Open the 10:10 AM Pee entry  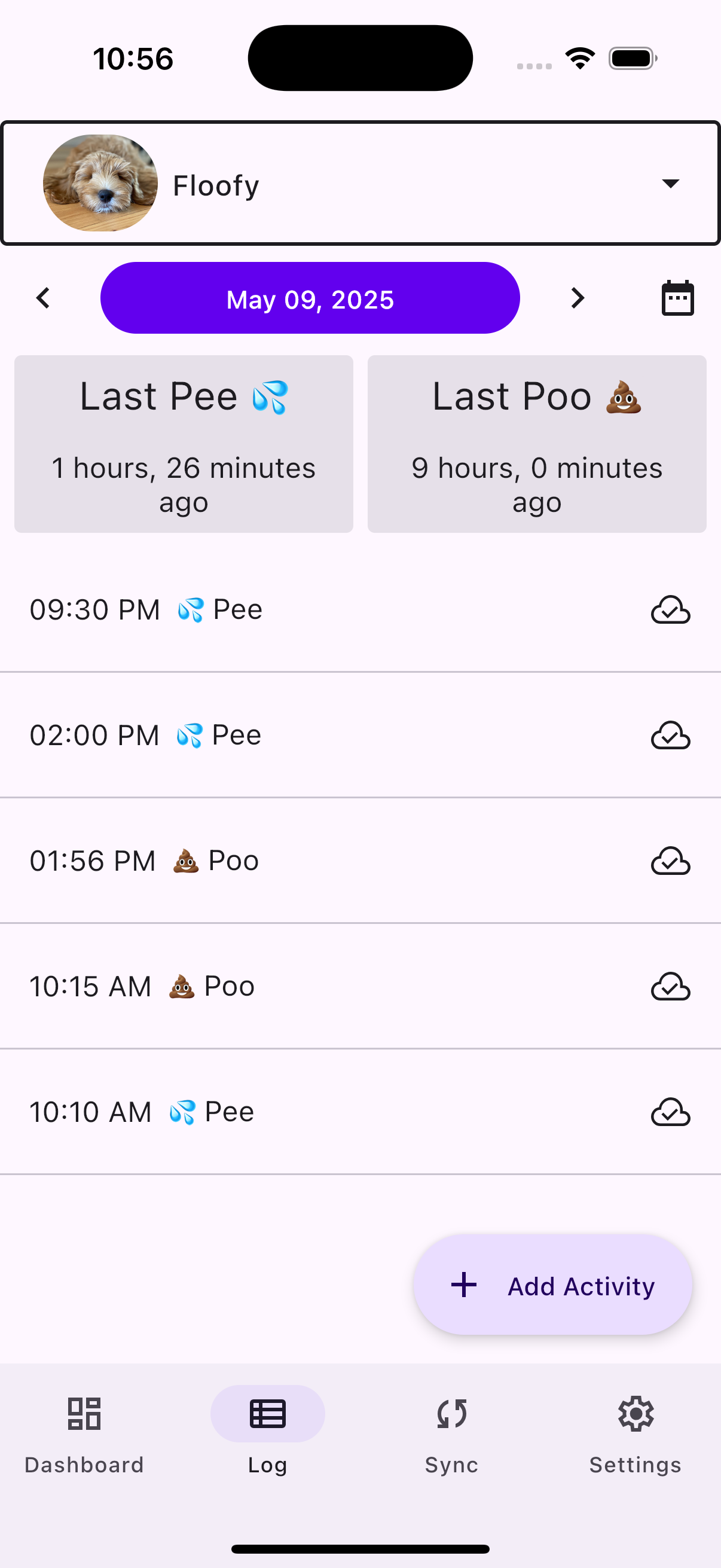click(360, 1112)
